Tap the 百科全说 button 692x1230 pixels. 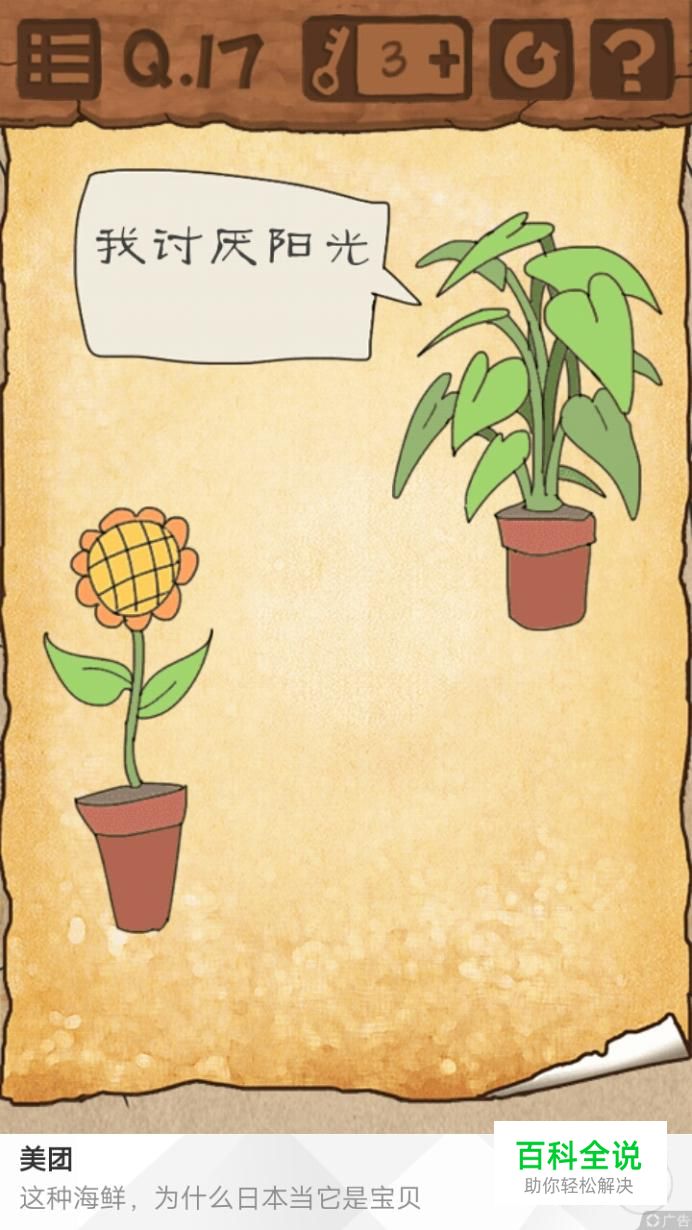pyautogui.click(x=578, y=1168)
